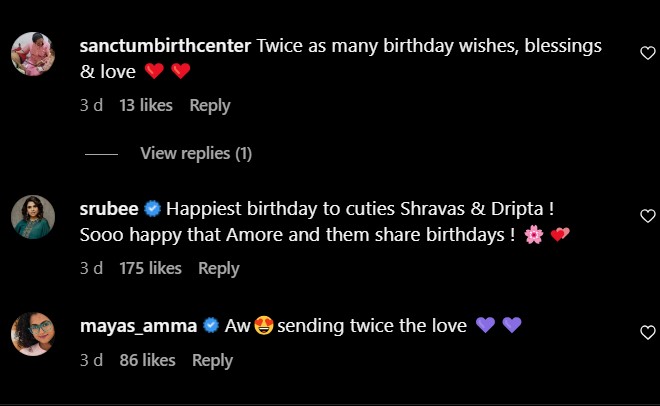The width and height of the screenshot is (660, 406).
Task: Open mayas_amma's profile avatar
Action: tap(32, 333)
